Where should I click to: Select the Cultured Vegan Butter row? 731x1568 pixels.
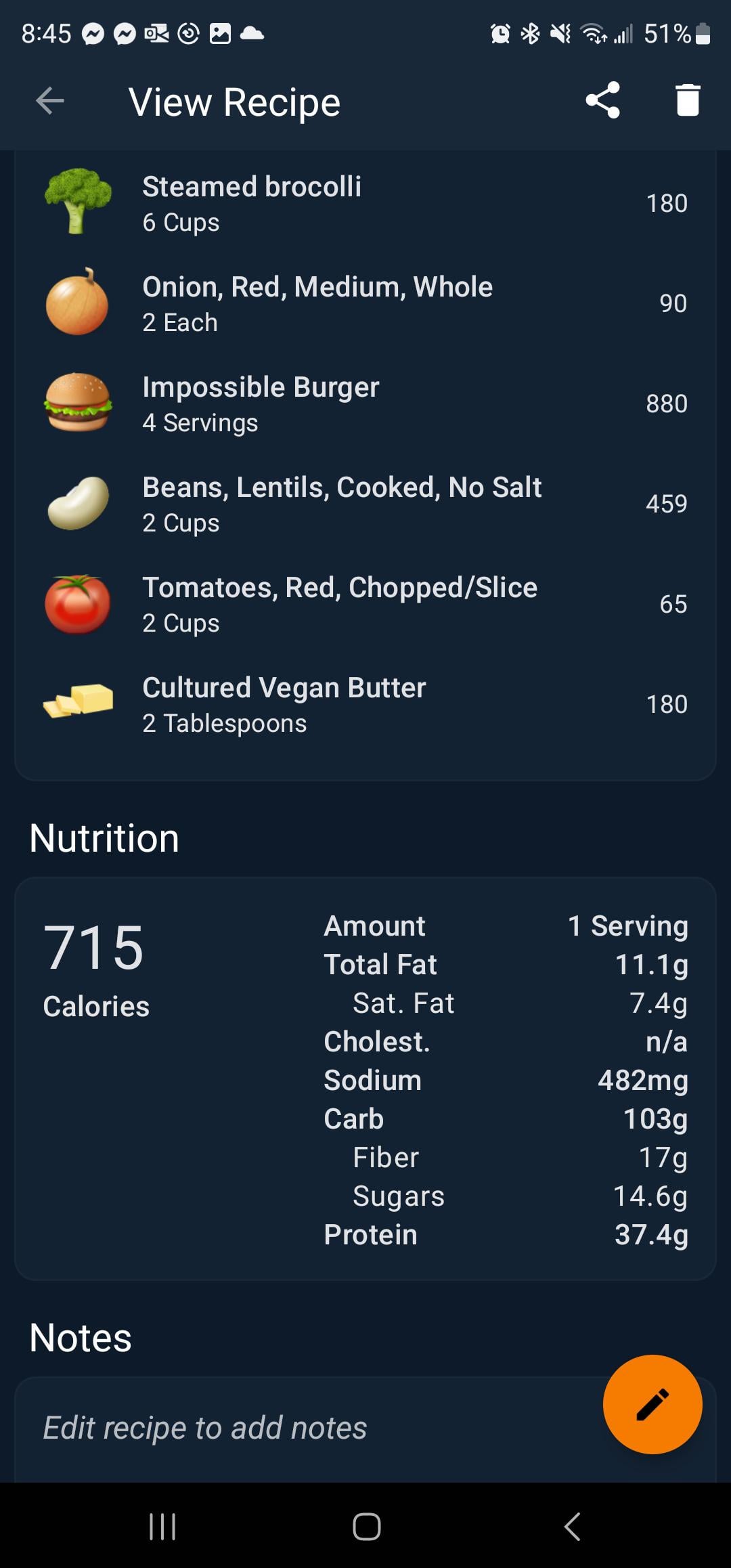pyautogui.click(x=365, y=704)
